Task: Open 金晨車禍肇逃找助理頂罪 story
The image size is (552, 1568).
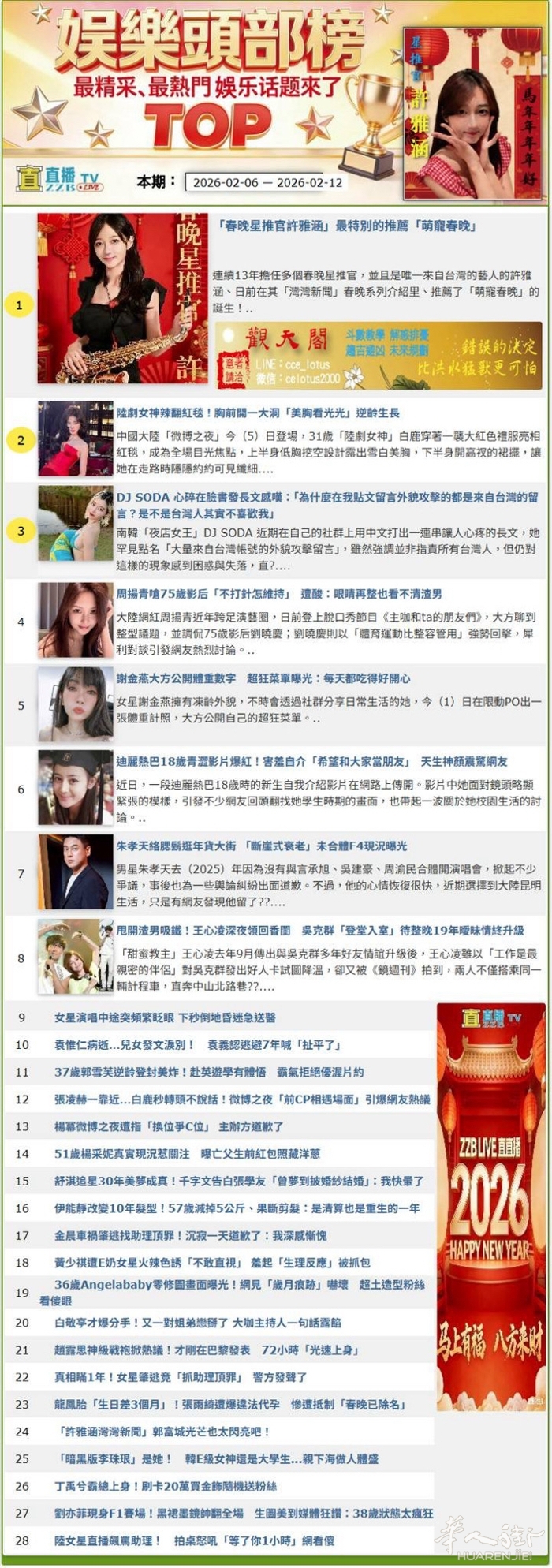Action: (x=189, y=1235)
